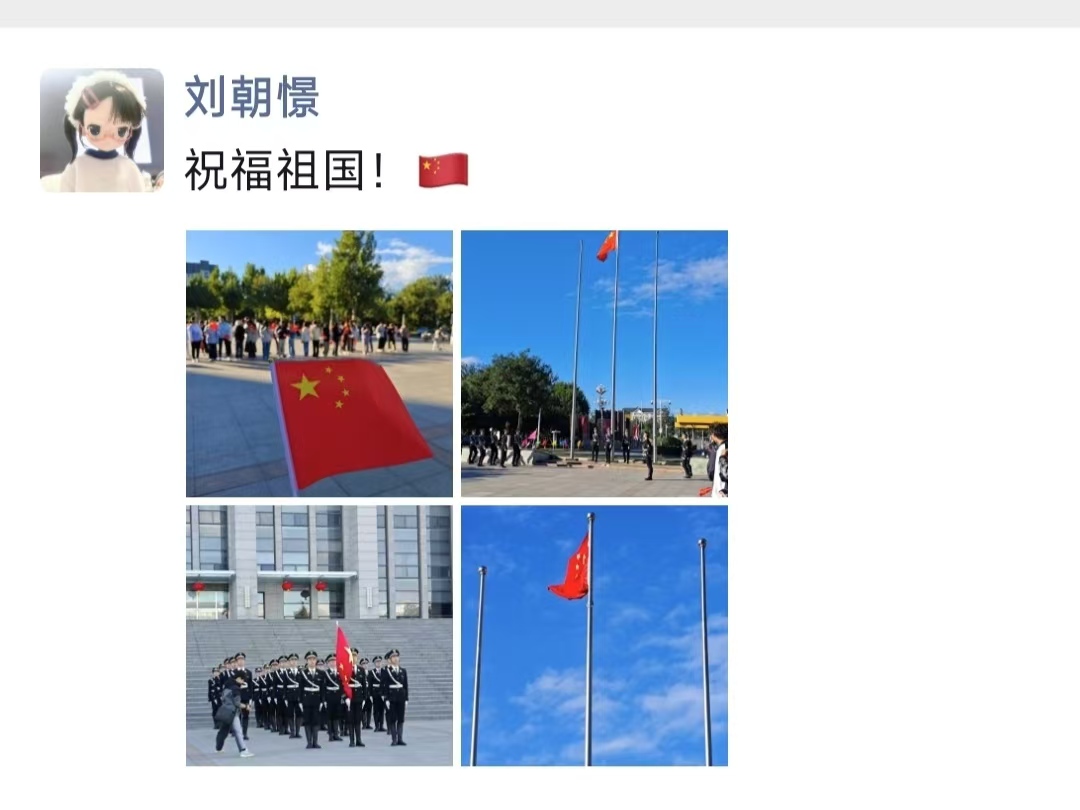Image resolution: width=1080 pixels, height=810 pixels.
Task: Open the photo of honor guards marching
Action: pos(319,636)
